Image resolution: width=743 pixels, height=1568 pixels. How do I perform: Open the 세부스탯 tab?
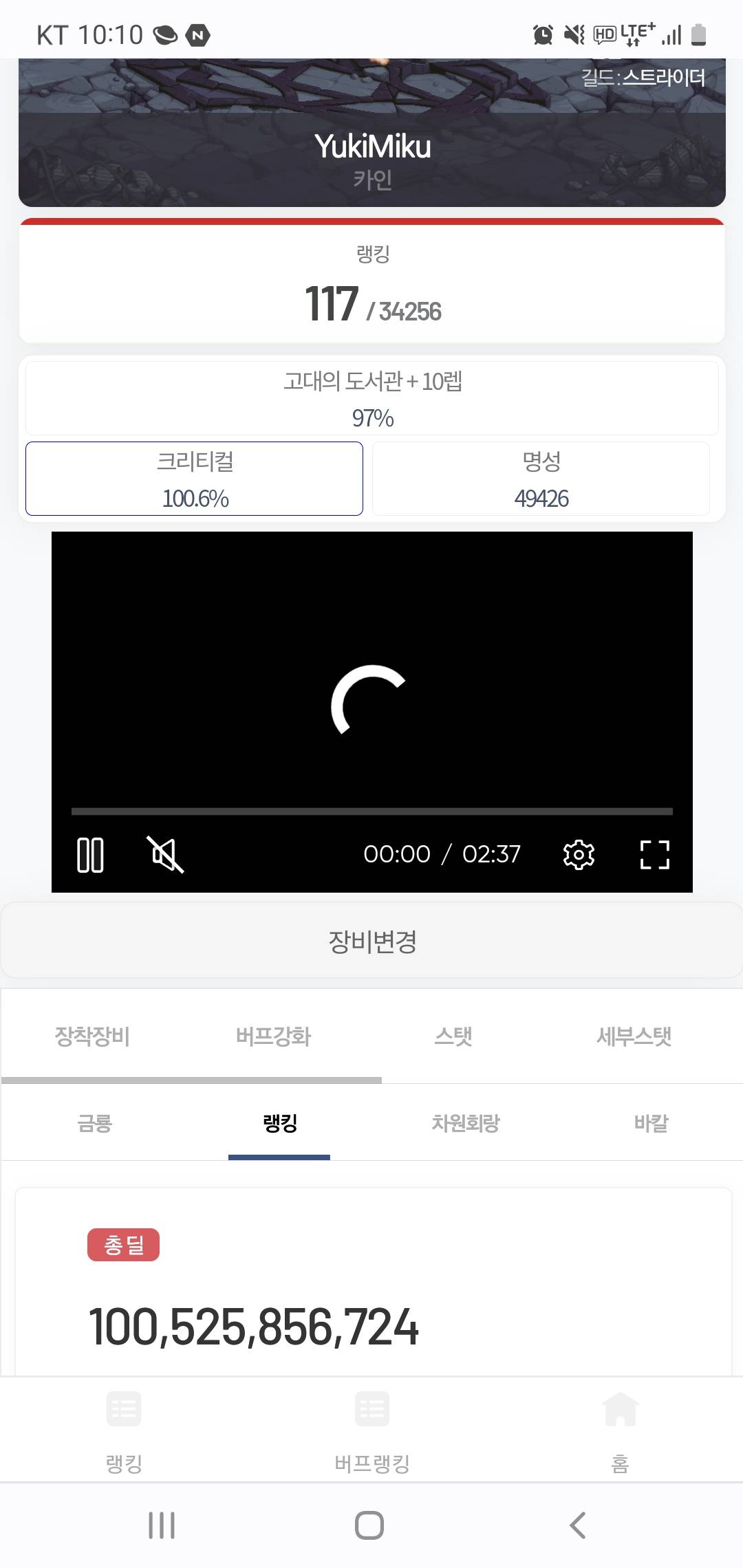coord(634,1036)
